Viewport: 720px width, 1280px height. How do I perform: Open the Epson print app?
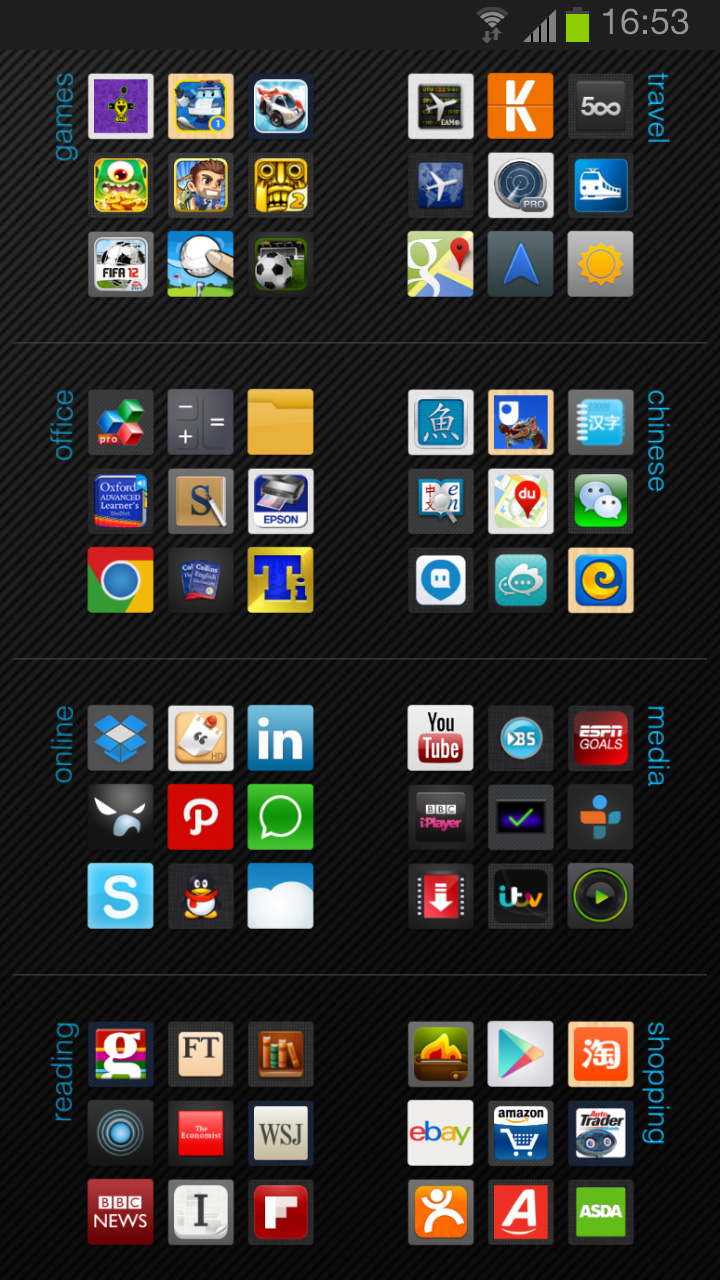(x=280, y=501)
